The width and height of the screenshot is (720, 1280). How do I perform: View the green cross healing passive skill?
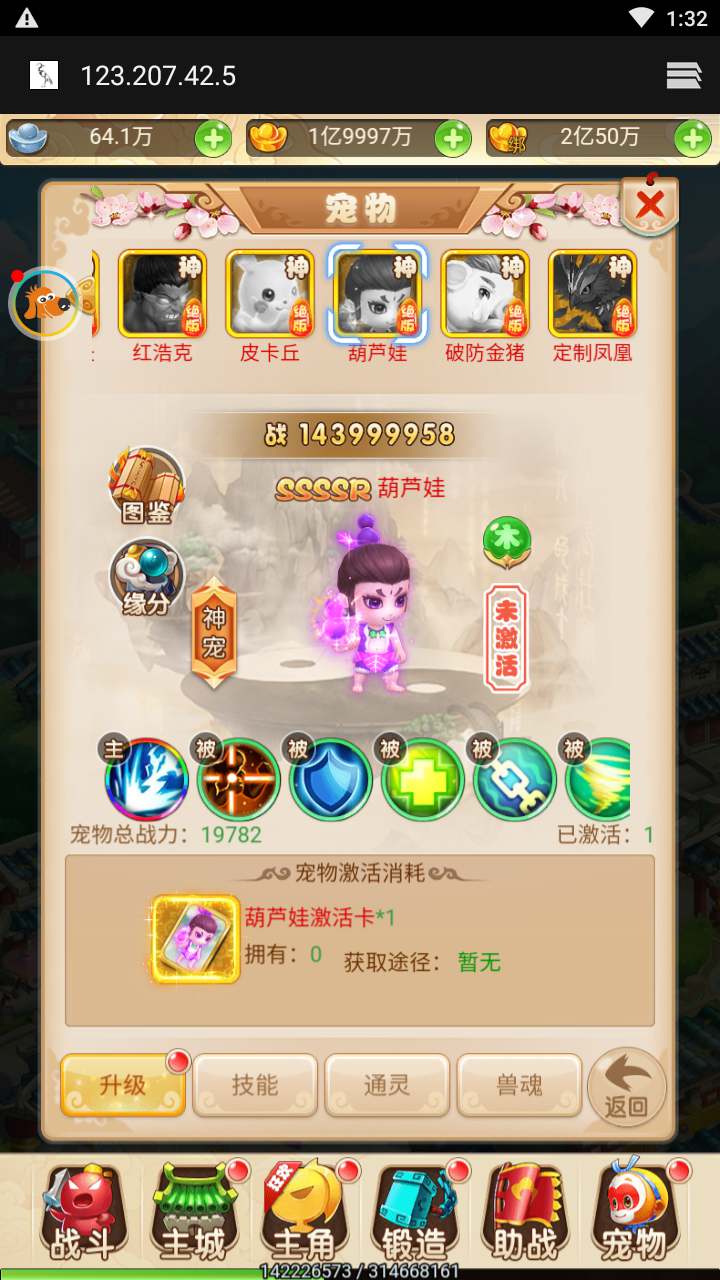[422, 778]
